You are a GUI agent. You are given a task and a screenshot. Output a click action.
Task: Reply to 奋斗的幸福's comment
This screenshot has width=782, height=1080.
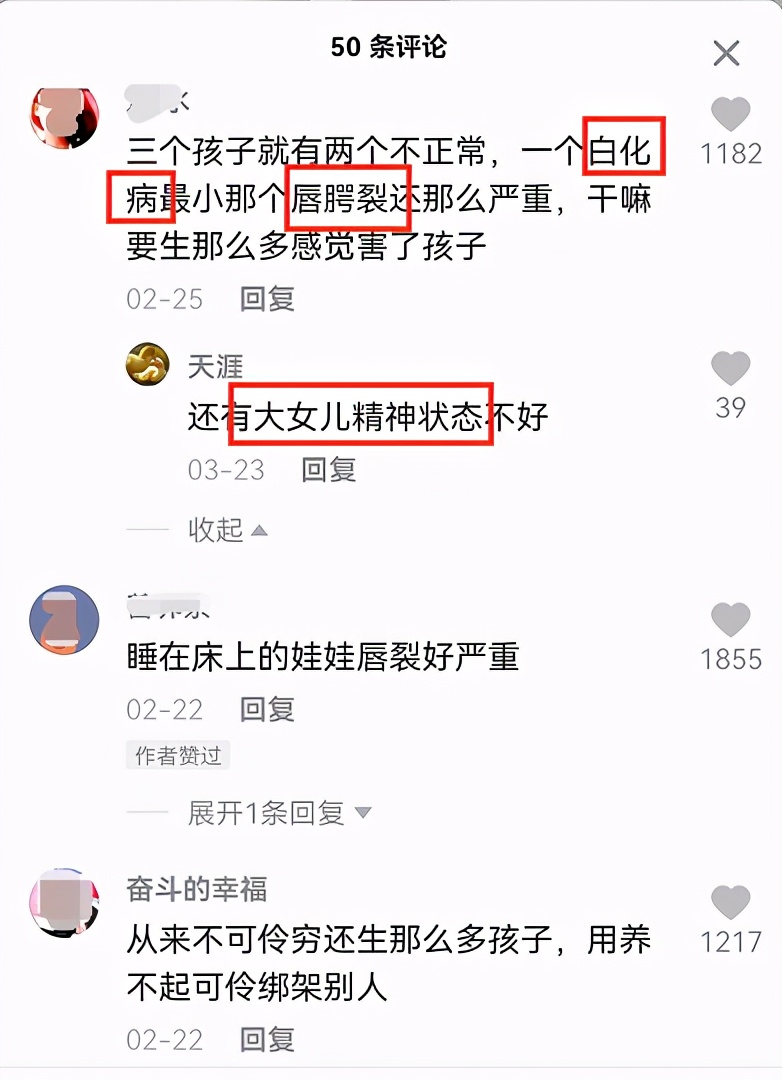pyautogui.click(x=267, y=1039)
